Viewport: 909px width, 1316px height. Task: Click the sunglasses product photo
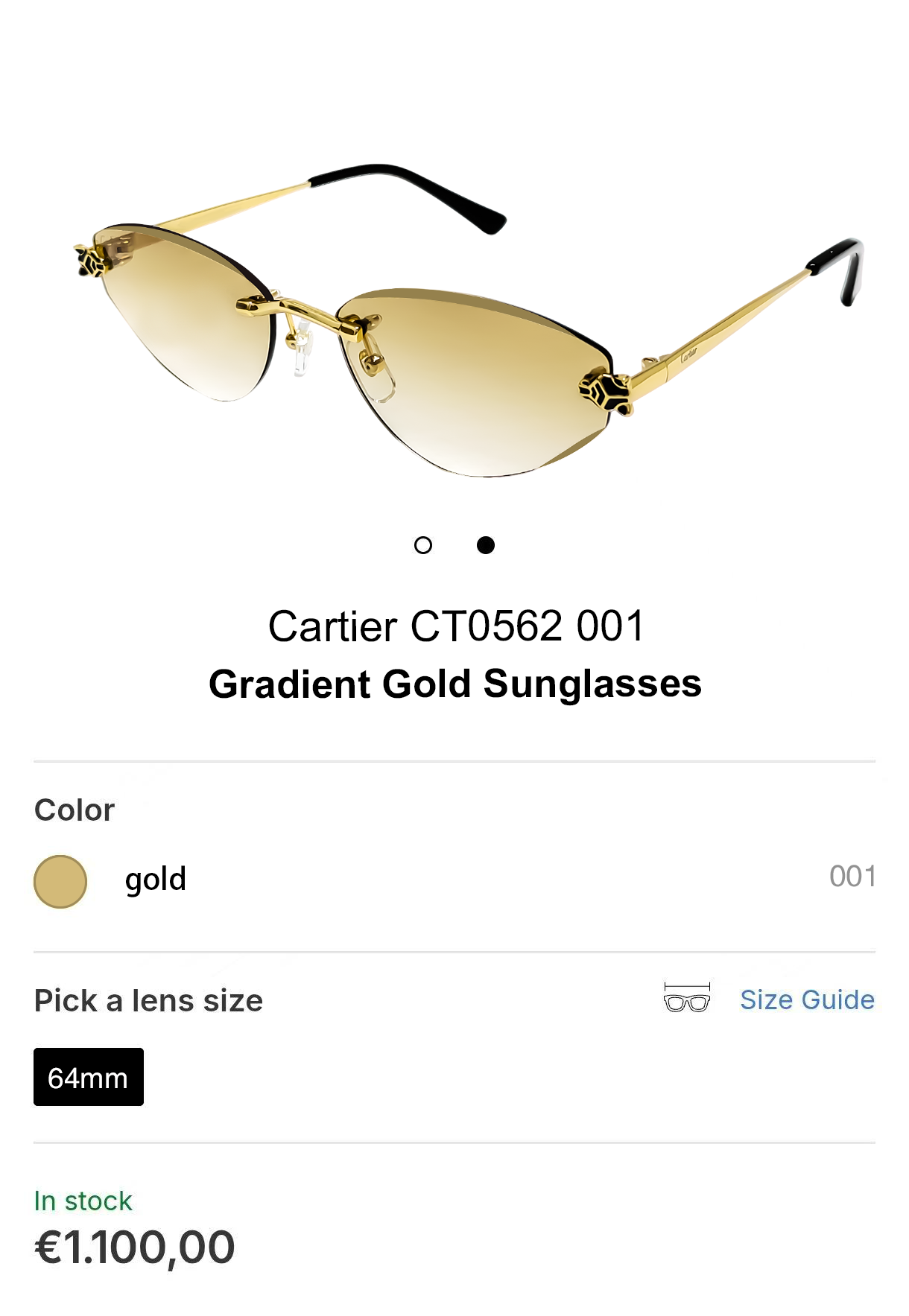pyautogui.click(x=454, y=320)
